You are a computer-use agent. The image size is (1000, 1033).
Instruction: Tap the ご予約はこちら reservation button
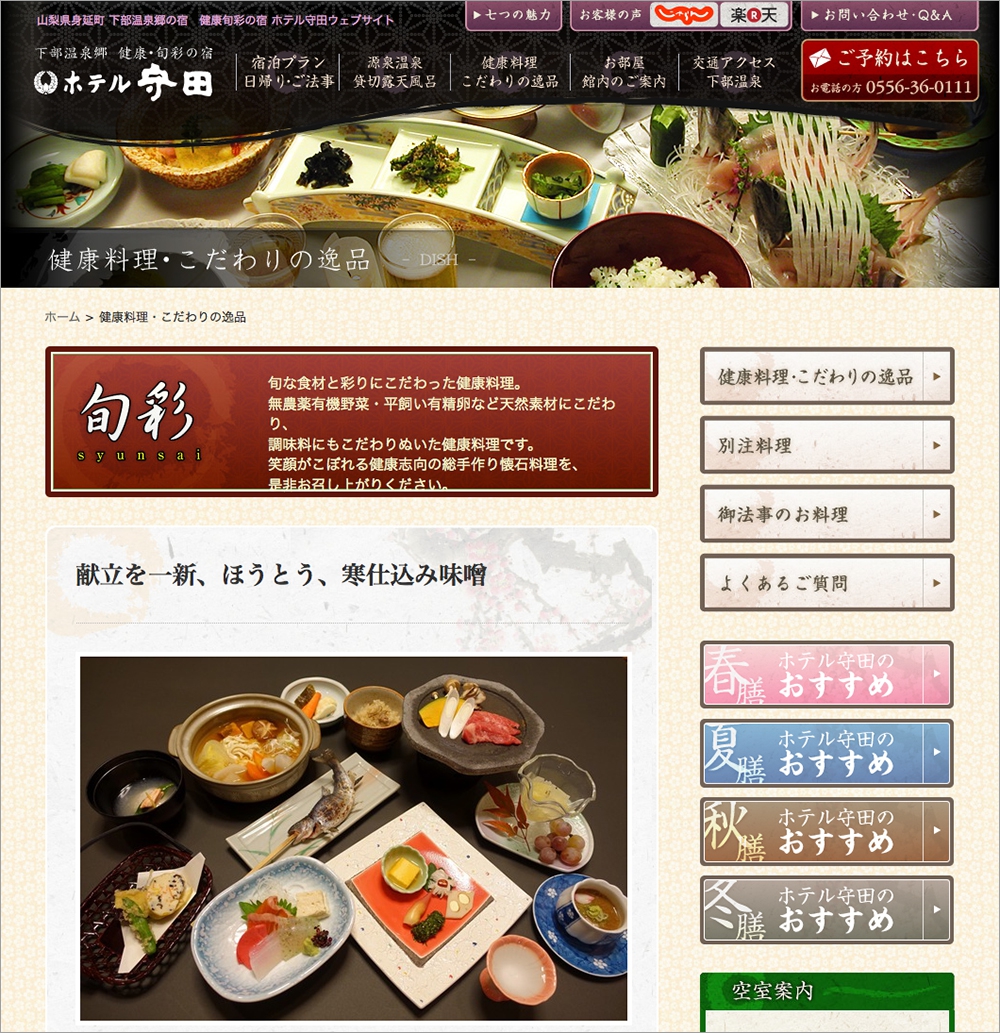(x=890, y=69)
